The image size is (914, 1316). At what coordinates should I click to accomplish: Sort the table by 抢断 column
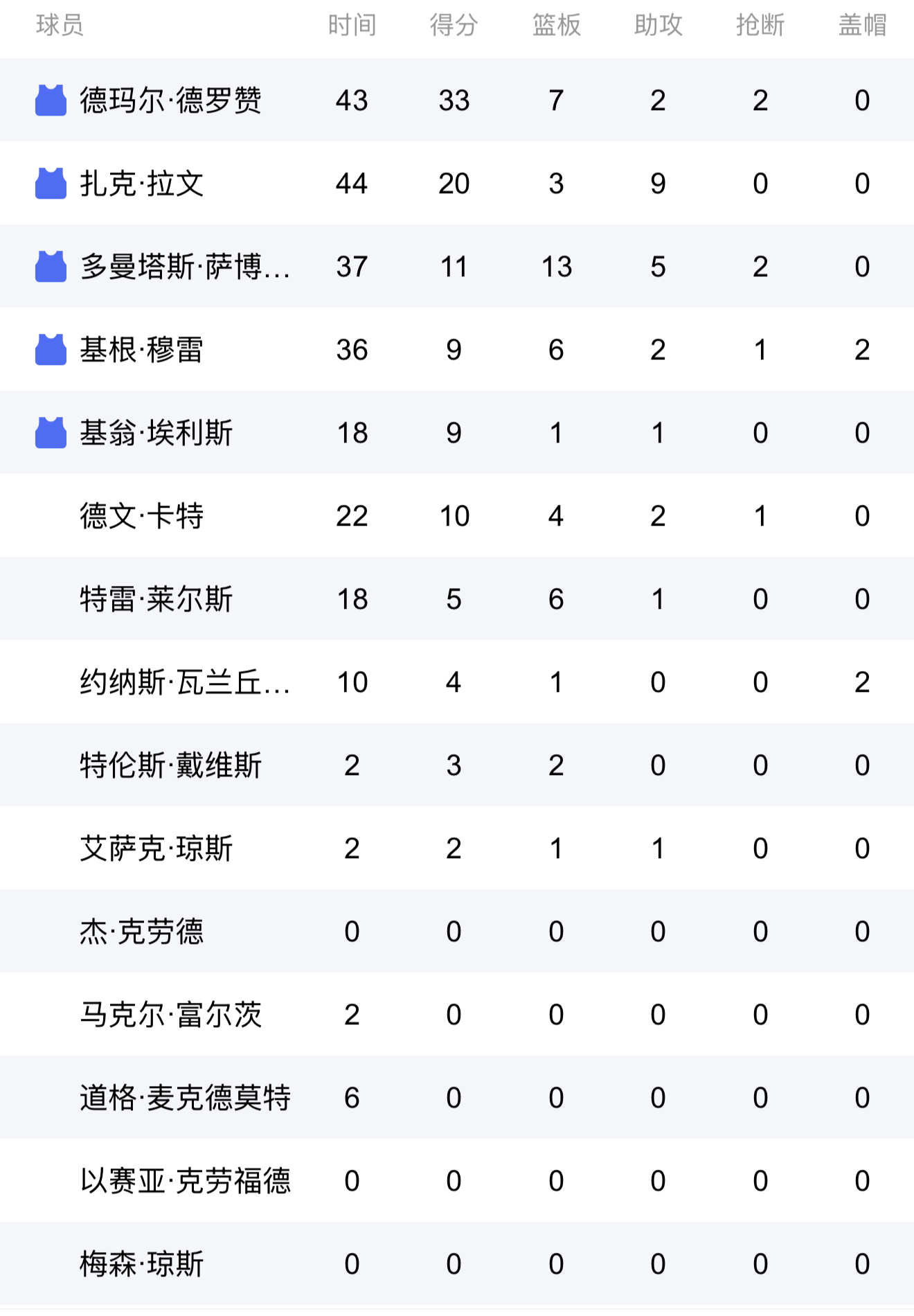pyautogui.click(x=760, y=26)
